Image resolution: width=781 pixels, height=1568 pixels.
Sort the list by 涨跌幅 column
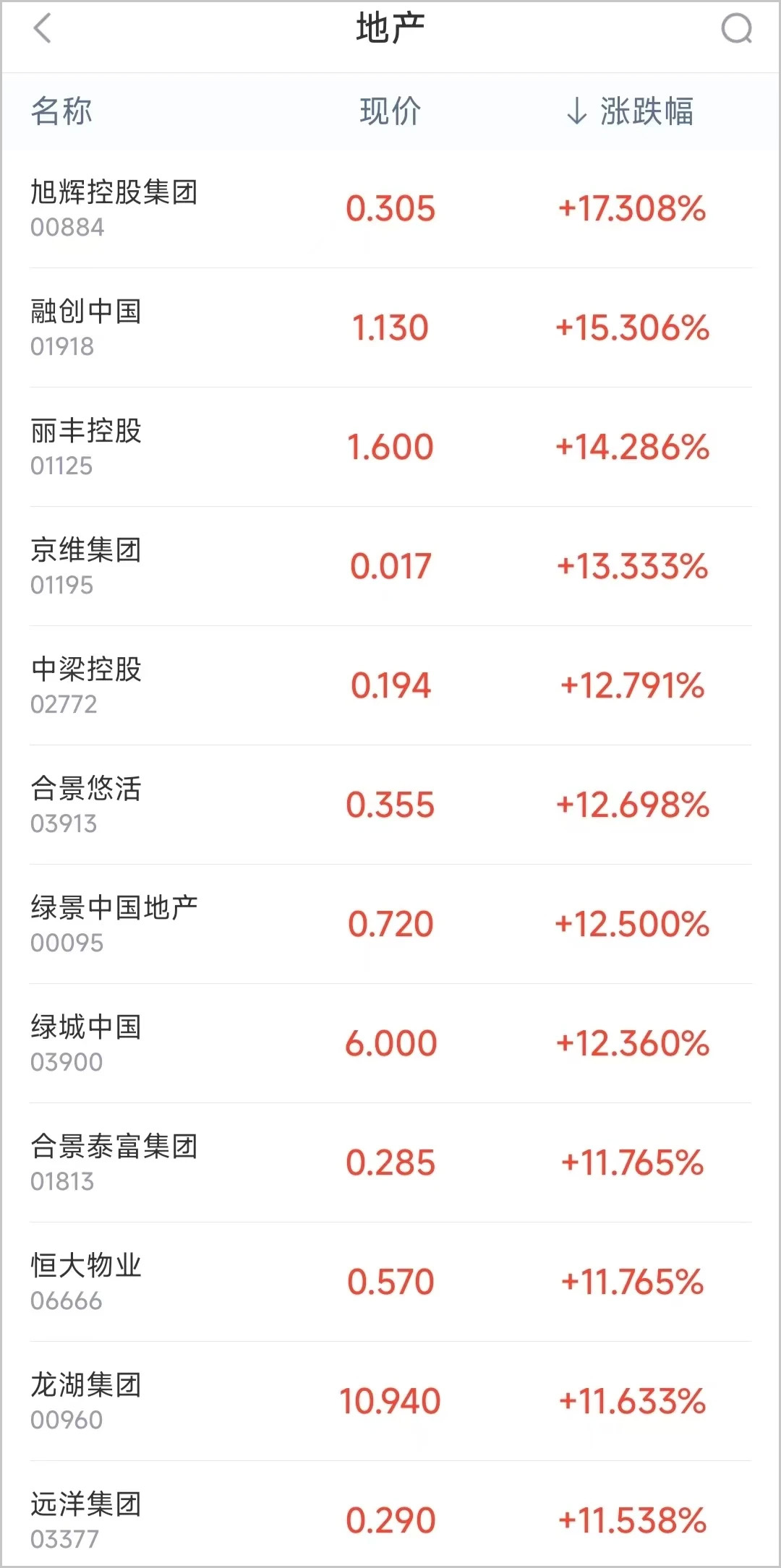(630, 111)
